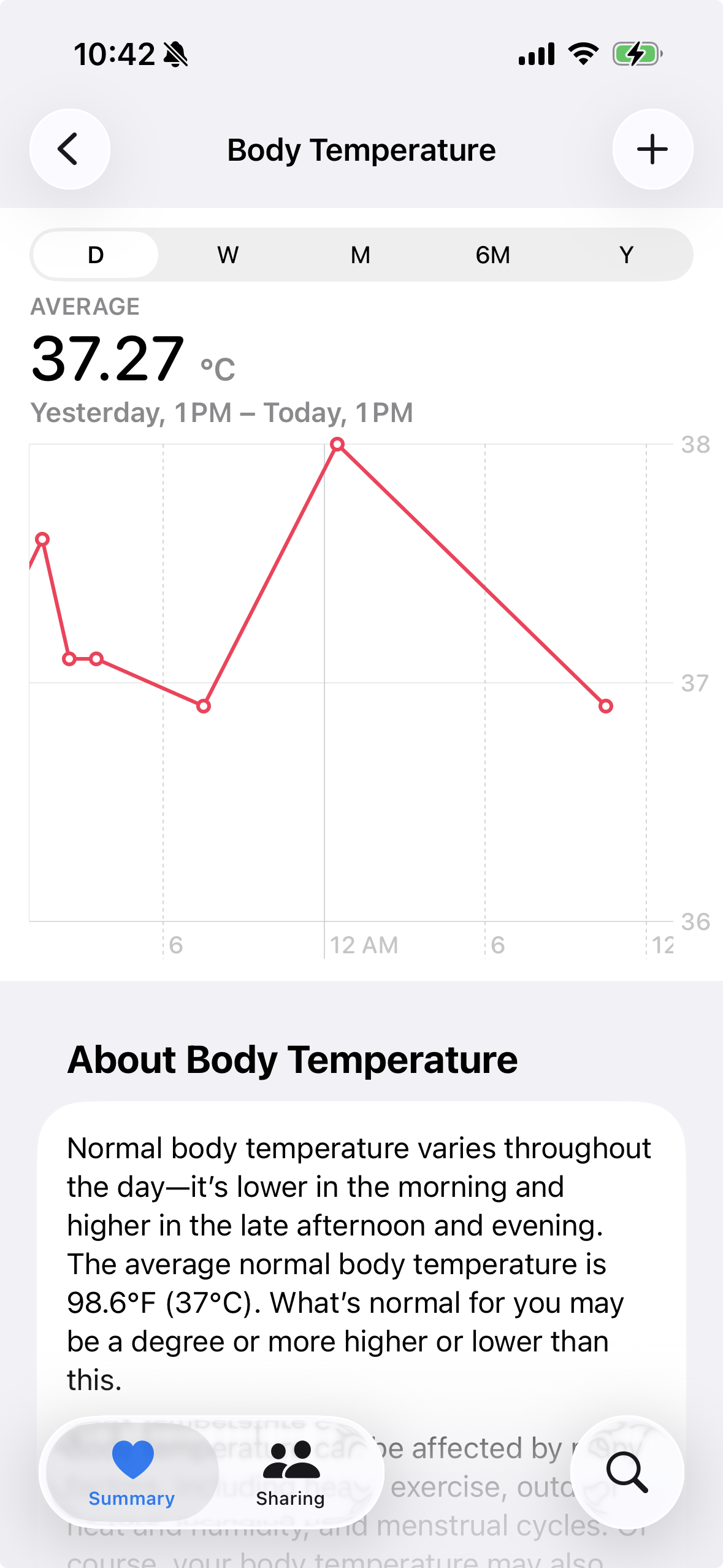The height and width of the screenshot is (1568, 723).
Task: Open search with the magnifier icon
Action: [627, 1472]
